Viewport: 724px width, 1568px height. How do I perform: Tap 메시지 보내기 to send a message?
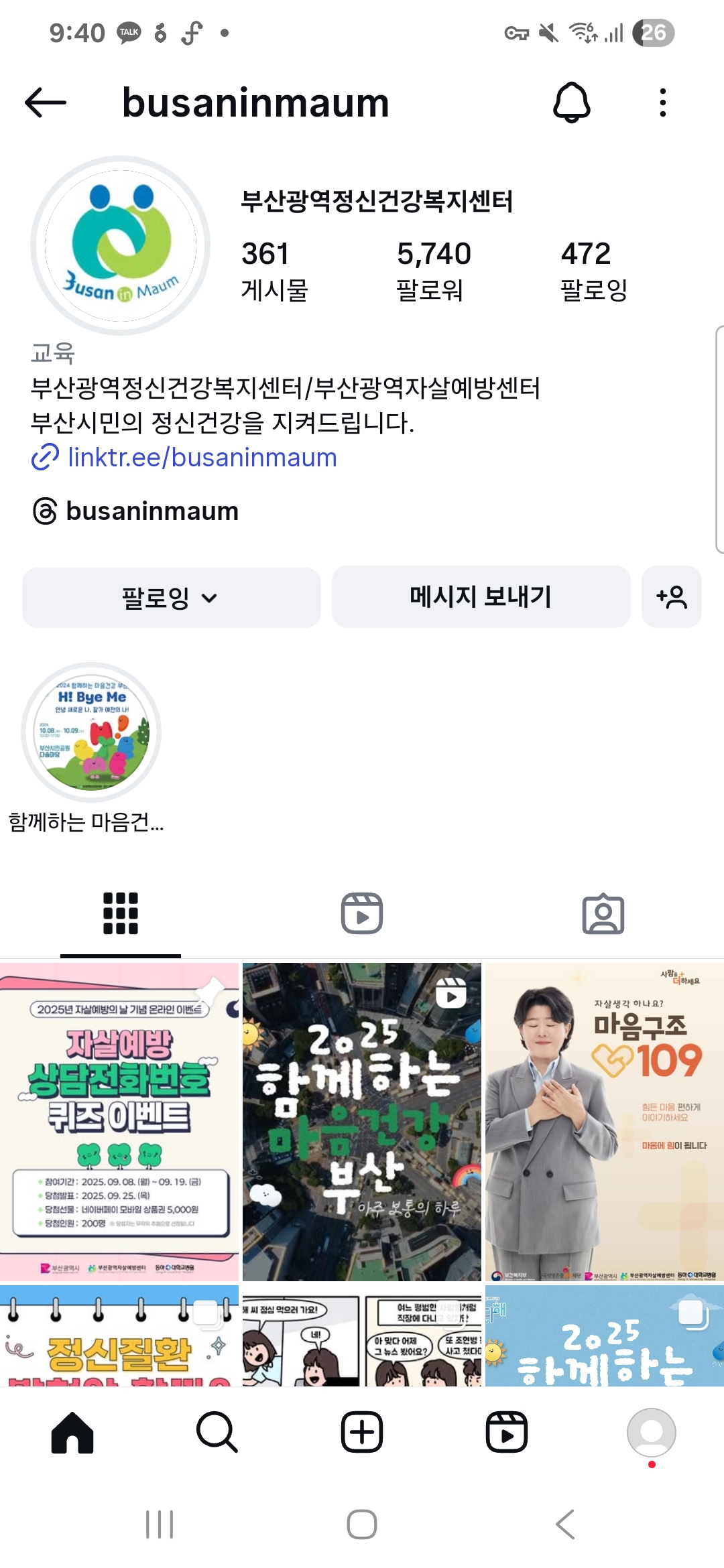481,596
